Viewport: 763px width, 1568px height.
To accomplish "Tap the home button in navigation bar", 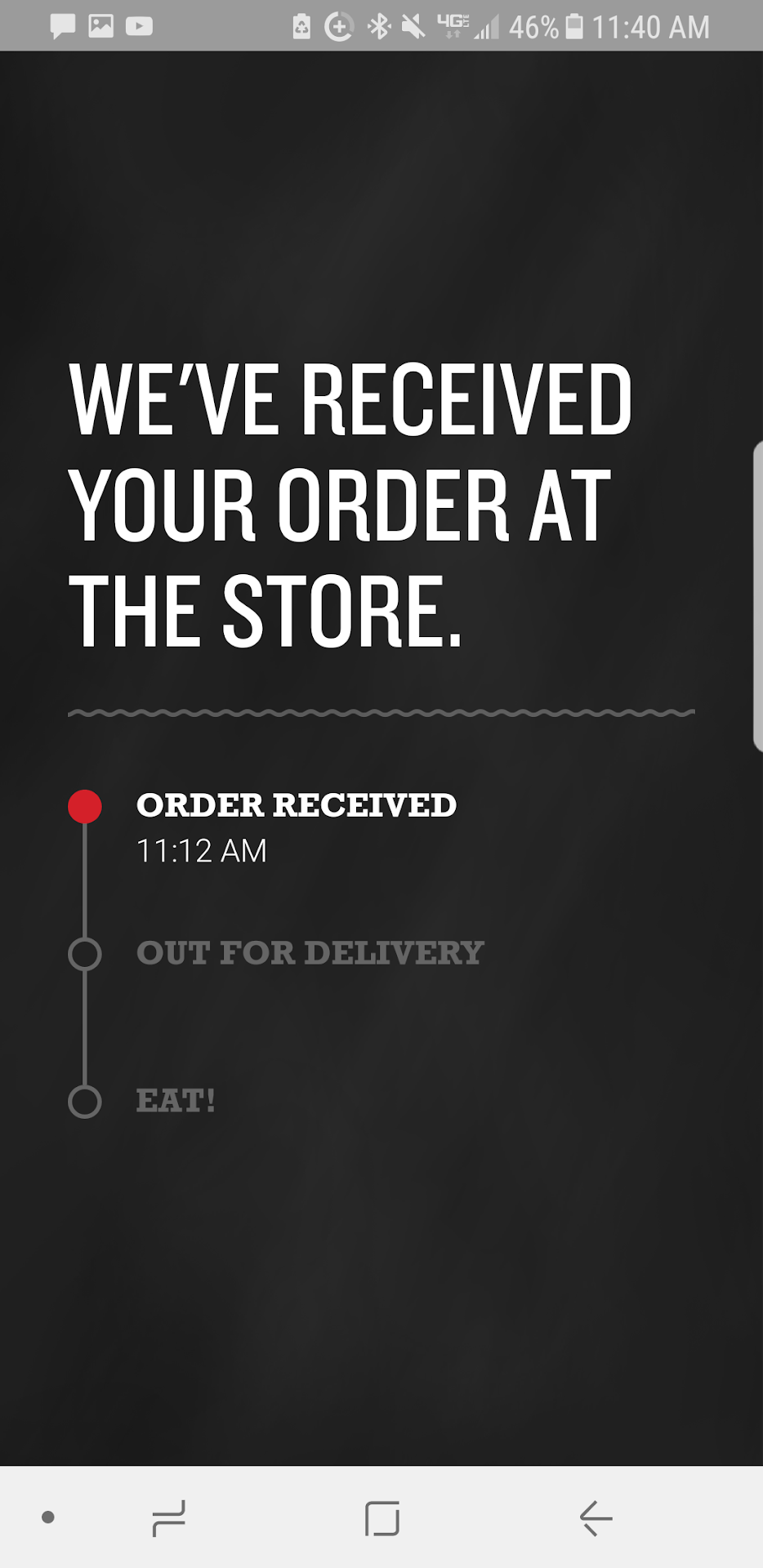I will (381, 1518).
